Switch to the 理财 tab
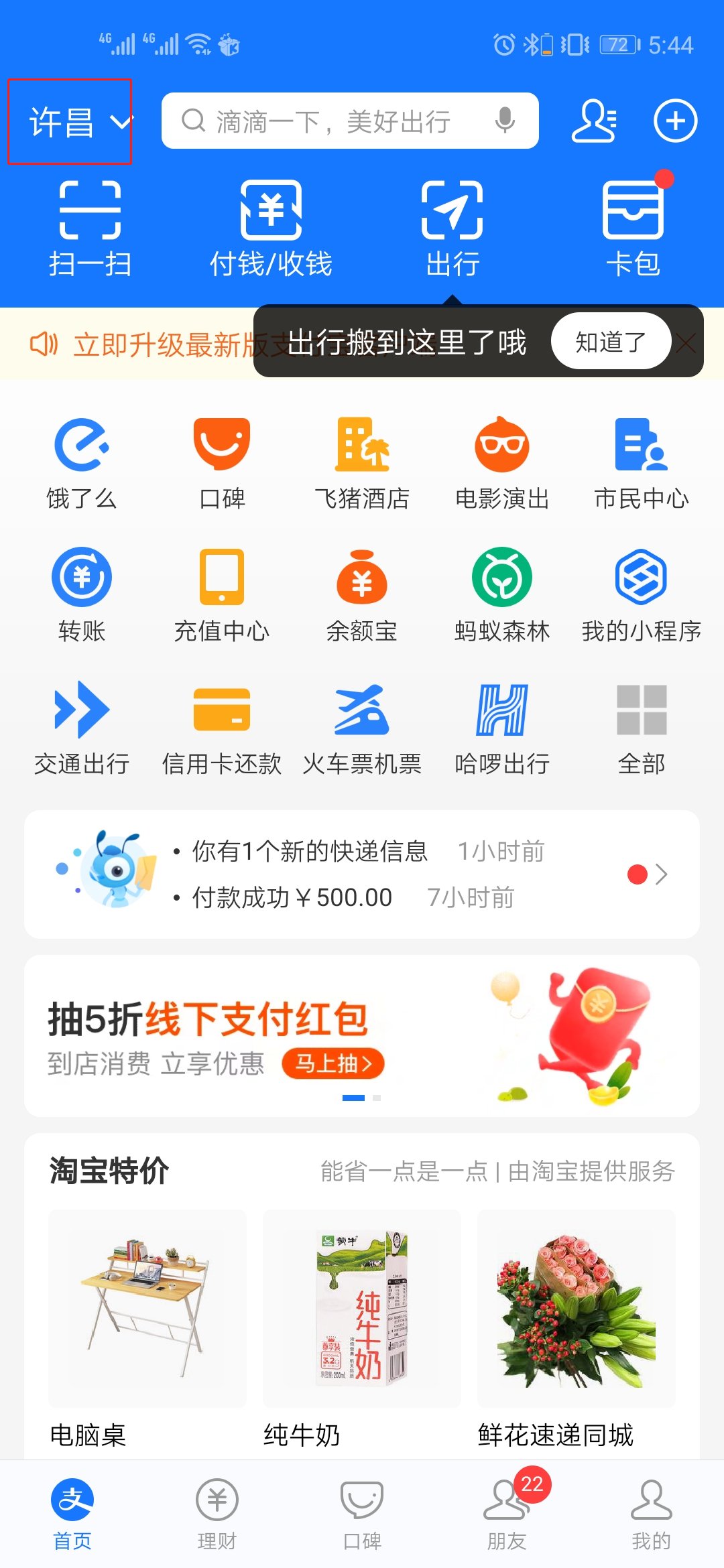This screenshot has width=724, height=1568. pyautogui.click(x=217, y=1514)
